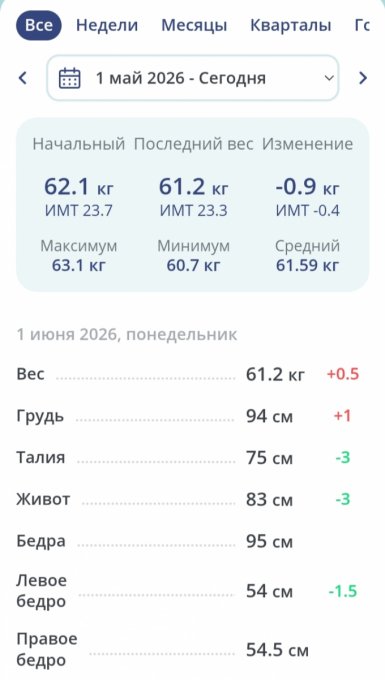Go to the next date range
Viewport: 385px width, 680px height.
(363, 78)
